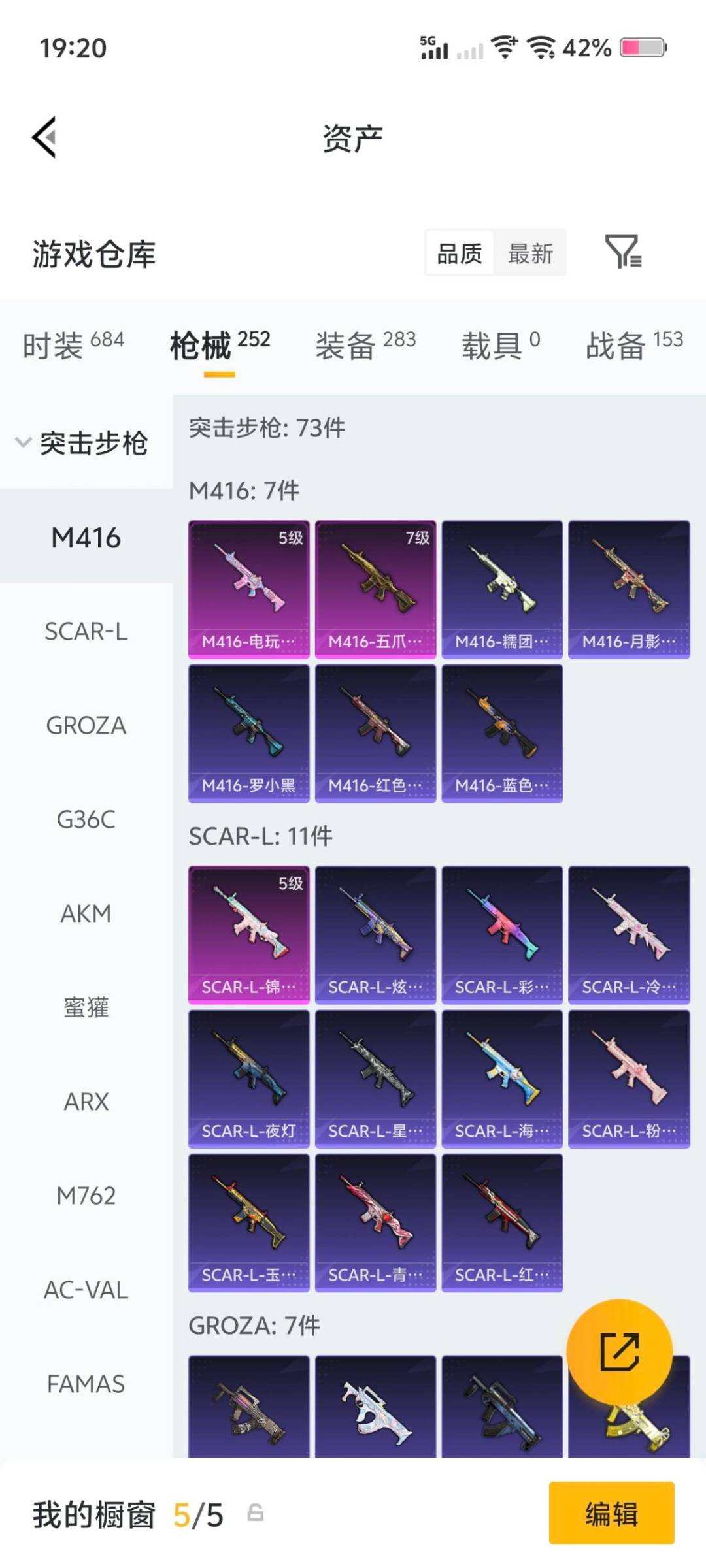This screenshot has width=706, height=1568.
Task: Switch sorting to 最新
Action: [x=531, y=254]
